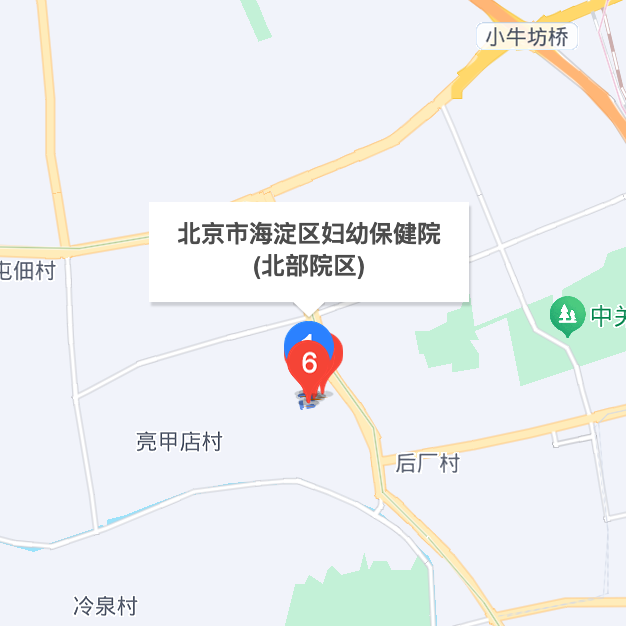Open the 北京市海淀区妇幼保健院 info bubble
626x626 pixels.
309,252
